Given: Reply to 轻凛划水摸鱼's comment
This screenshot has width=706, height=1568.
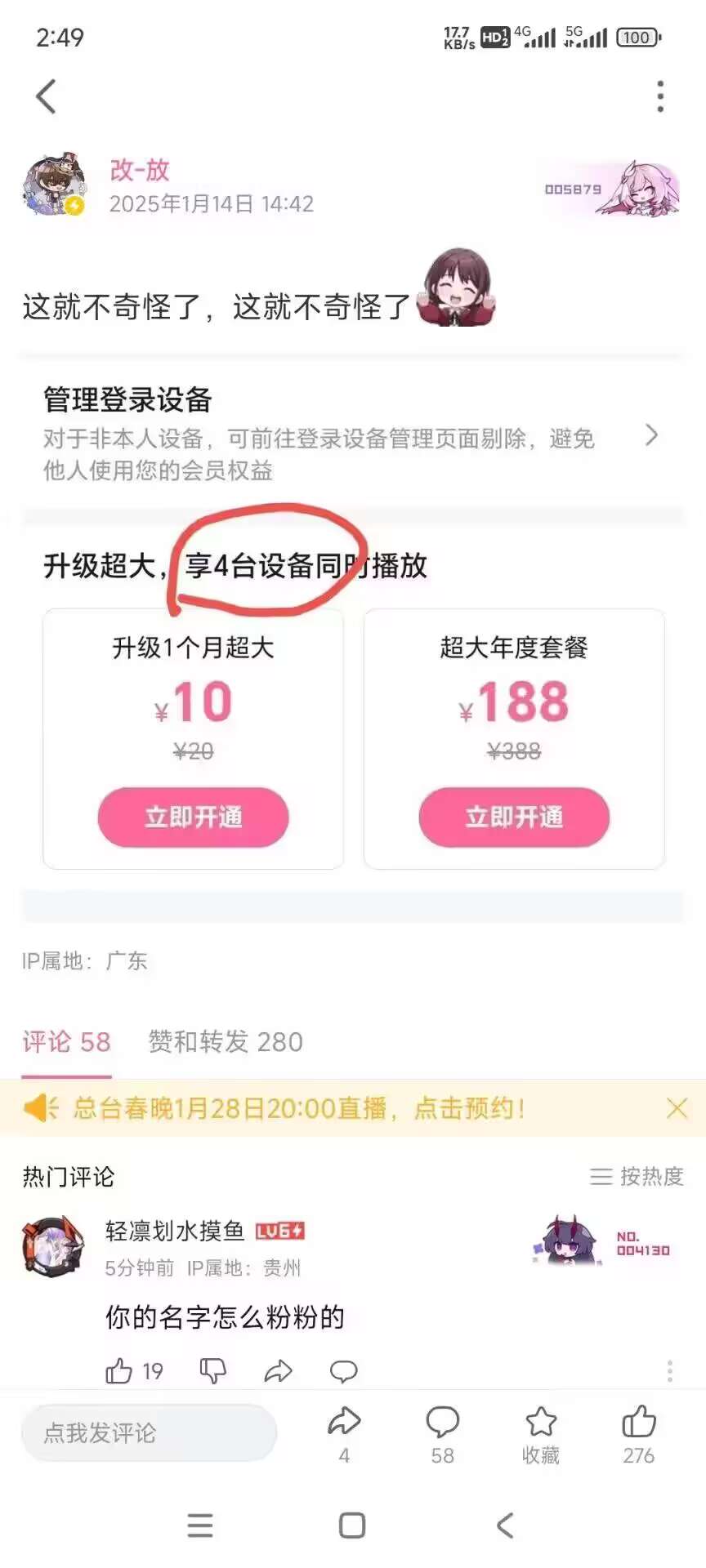Looking at the screenshot, I should pos(343,1371).
